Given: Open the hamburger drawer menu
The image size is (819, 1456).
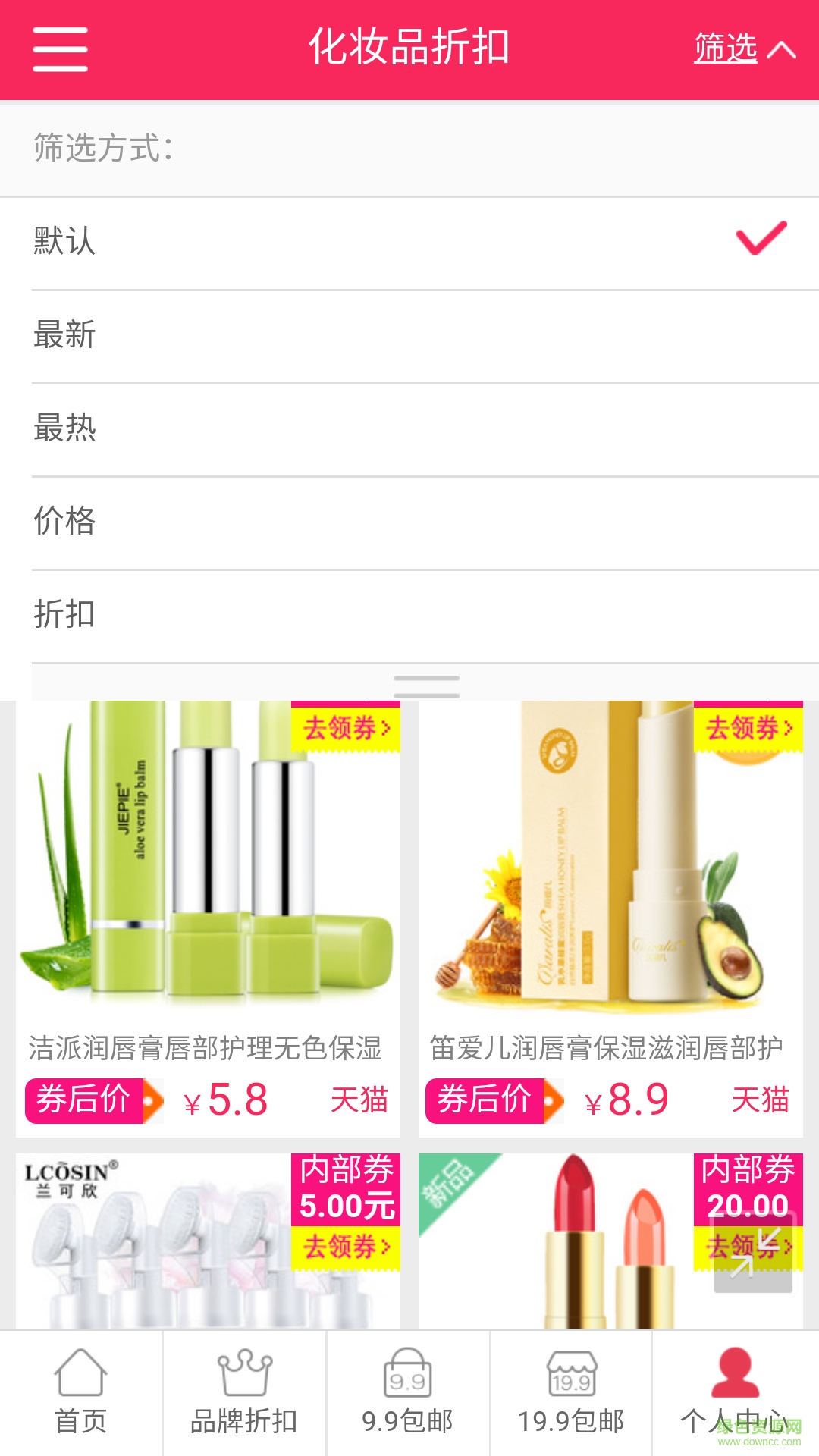Looking at the screenshot, I should point(60,49).
